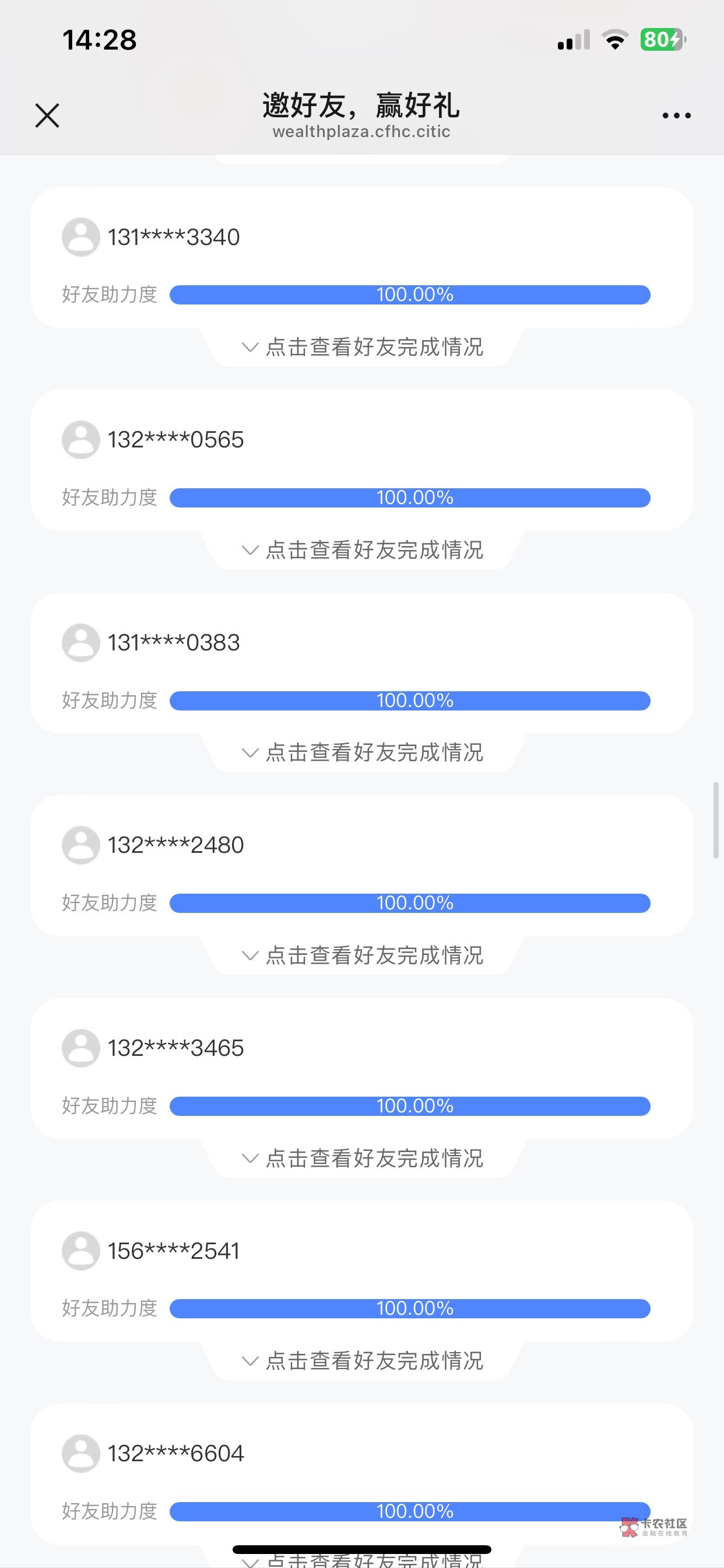724x1568 pixels.
Task: Expand friend completion details for 132****0565
Action: click(363, 549)
